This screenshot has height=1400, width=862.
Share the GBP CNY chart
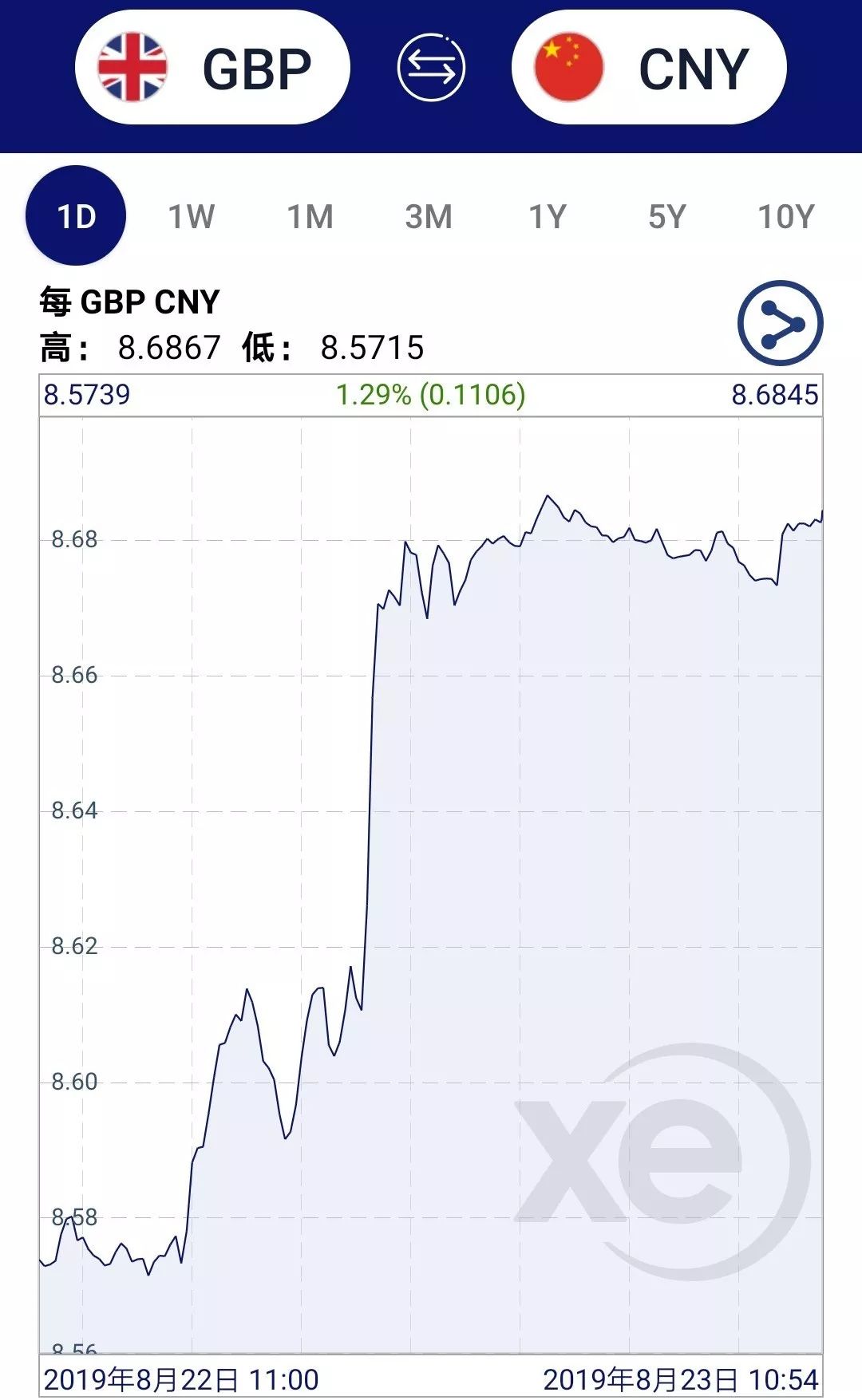click(780, 323)
